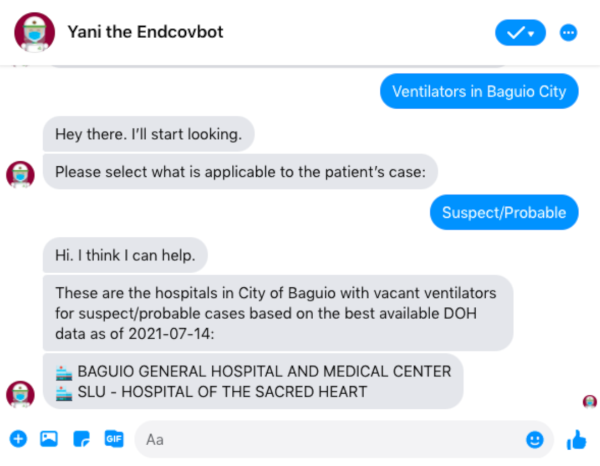Send a thumbs-up like
The image size is (600, 466).
[x=576, y=439]
